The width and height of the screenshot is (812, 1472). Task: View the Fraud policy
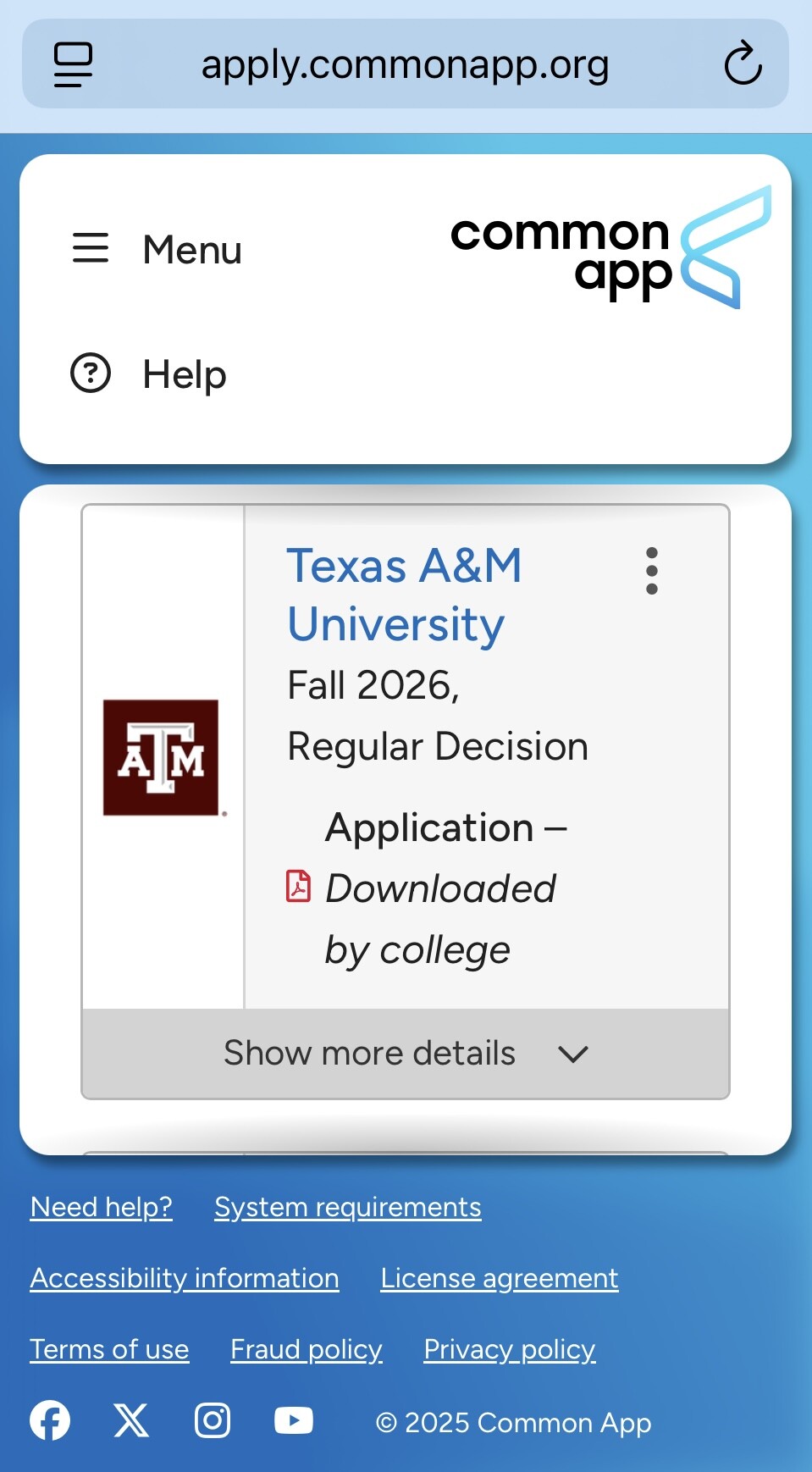(x=307, y=1349)
